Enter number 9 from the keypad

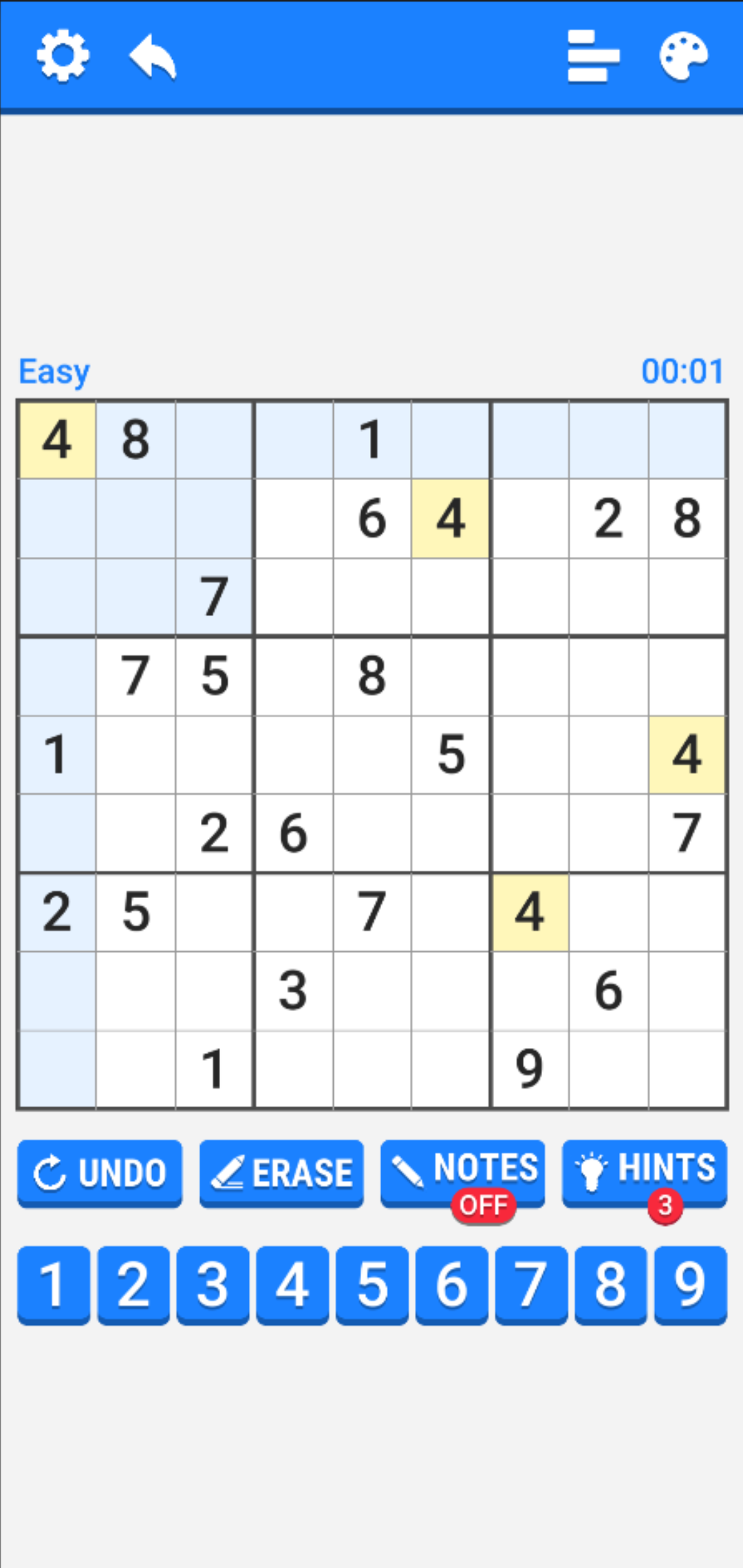pyautogui.click(x=691, y=1284)
